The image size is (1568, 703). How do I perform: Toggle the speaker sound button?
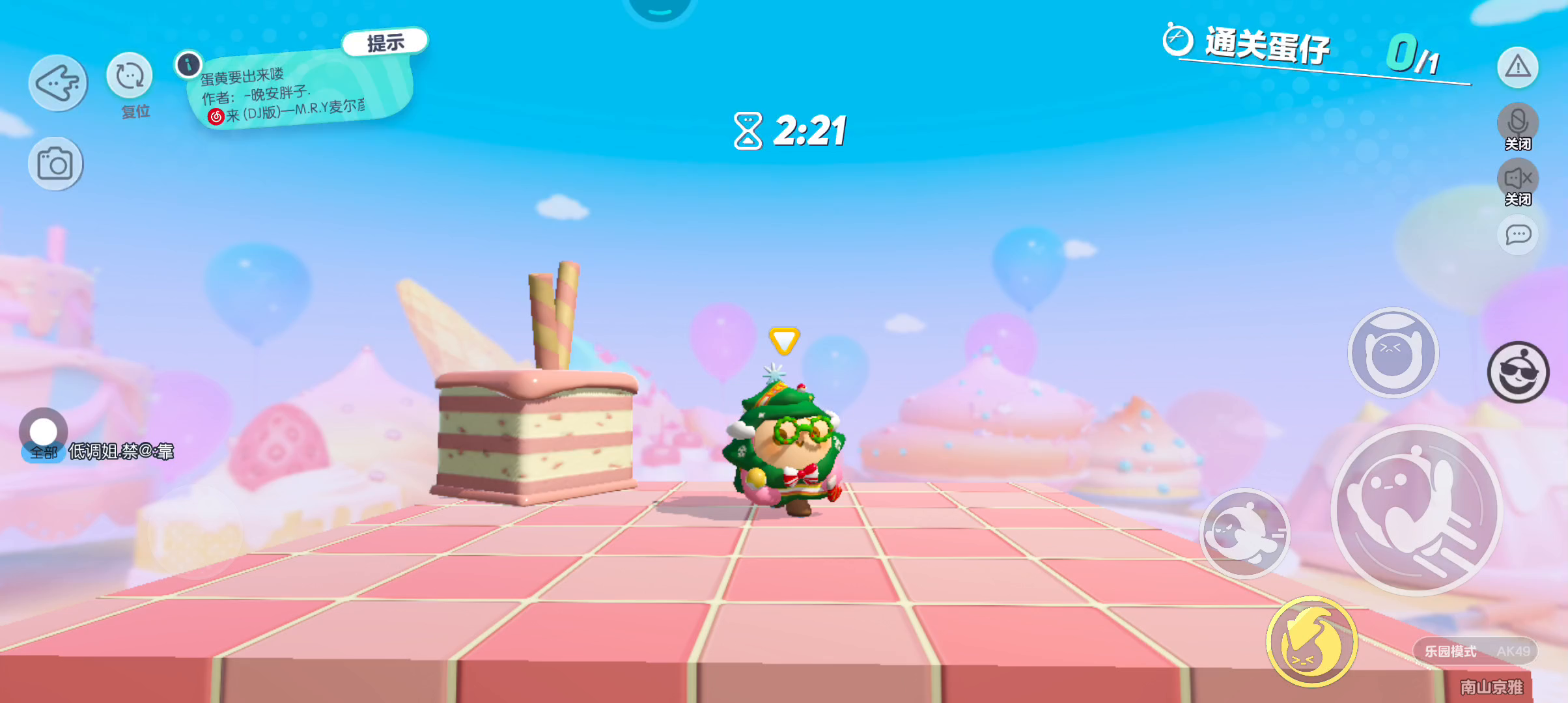pos(1517,178)
